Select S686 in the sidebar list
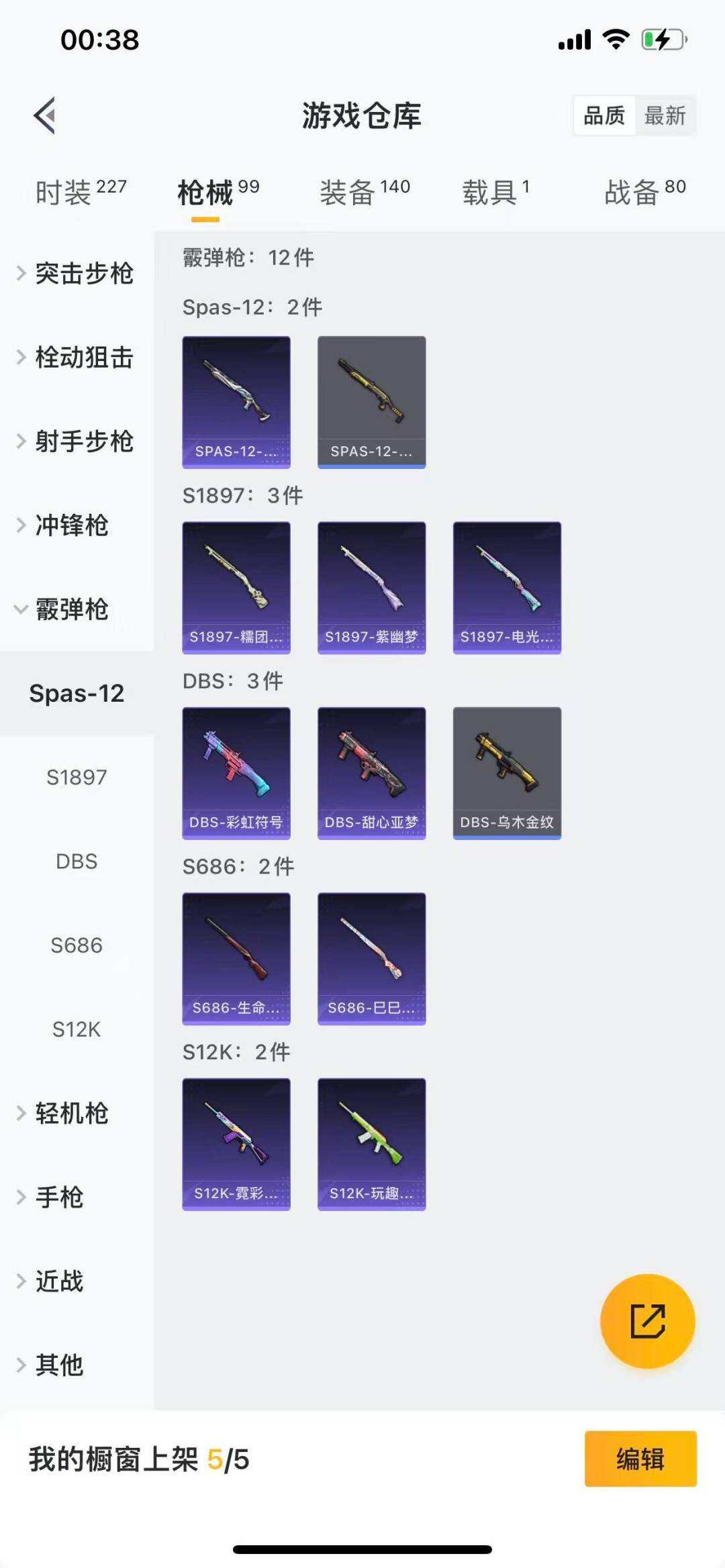The image size is (725, 1568). pos(76,945)
